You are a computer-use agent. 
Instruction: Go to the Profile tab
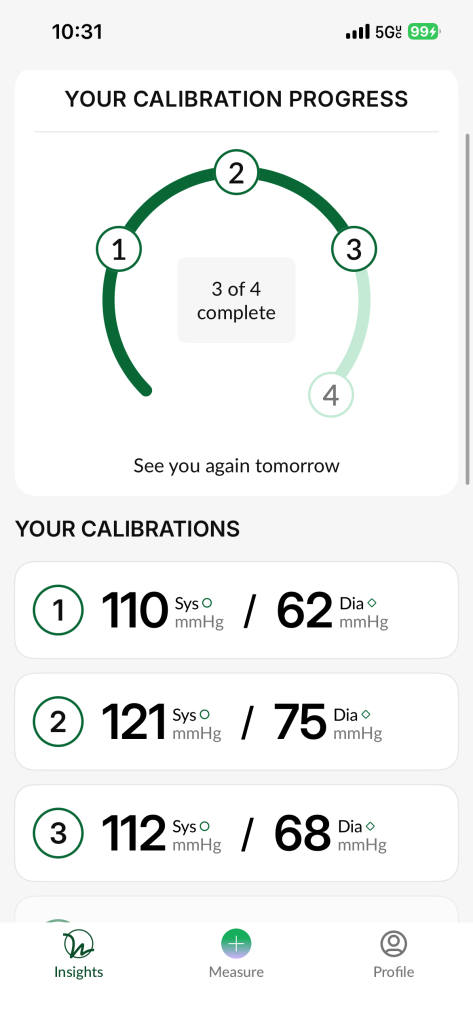point(393,954)
